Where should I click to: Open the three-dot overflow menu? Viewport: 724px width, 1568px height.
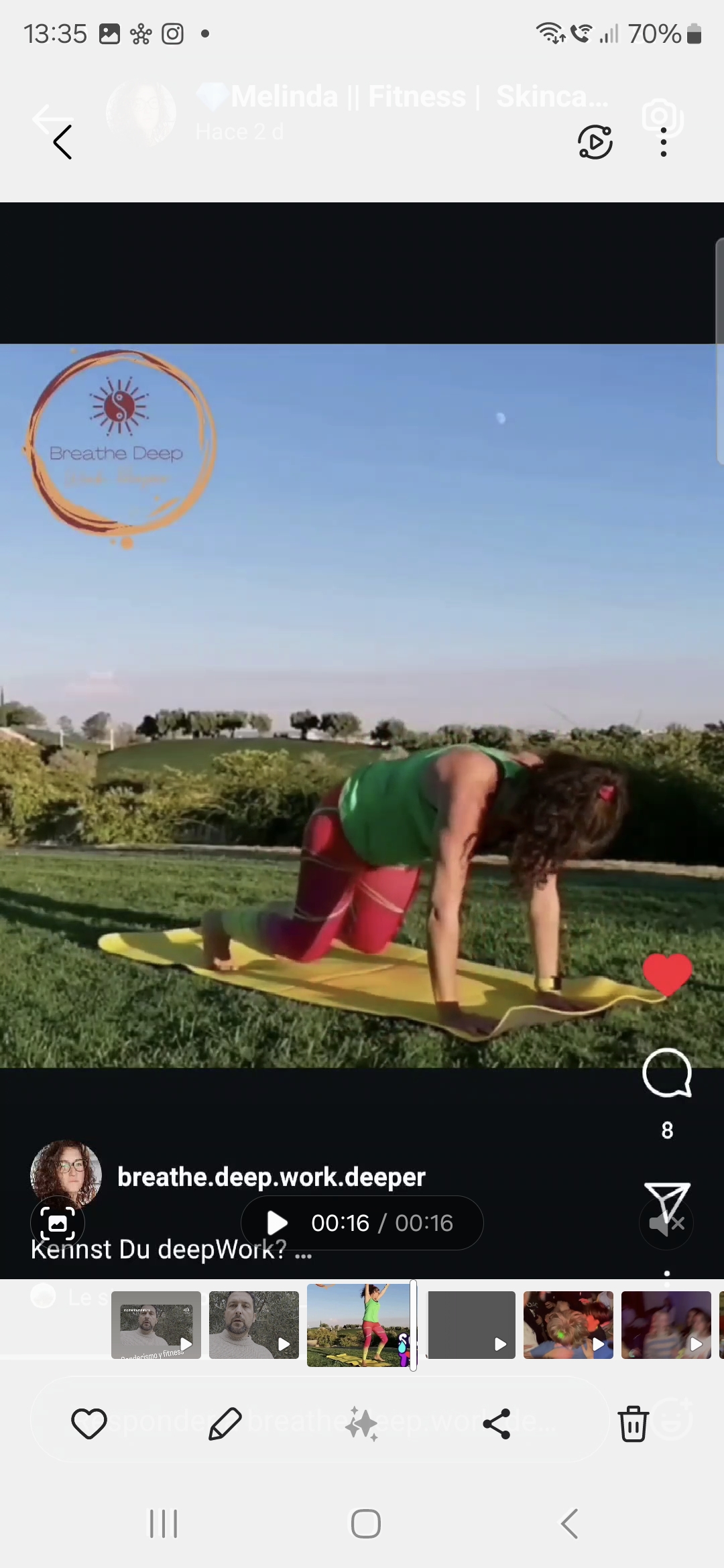pos(663,142)
